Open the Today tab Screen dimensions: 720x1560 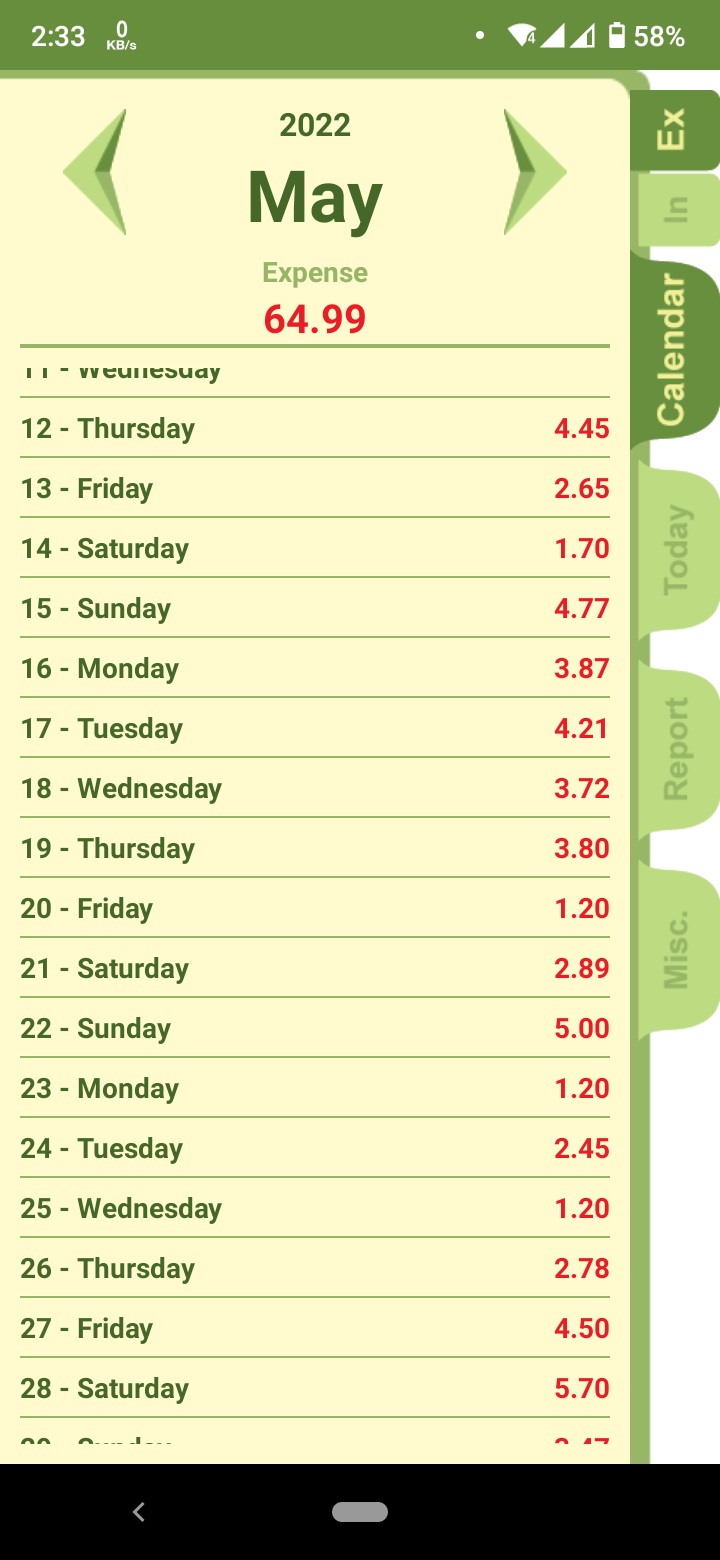coord(677,549)
